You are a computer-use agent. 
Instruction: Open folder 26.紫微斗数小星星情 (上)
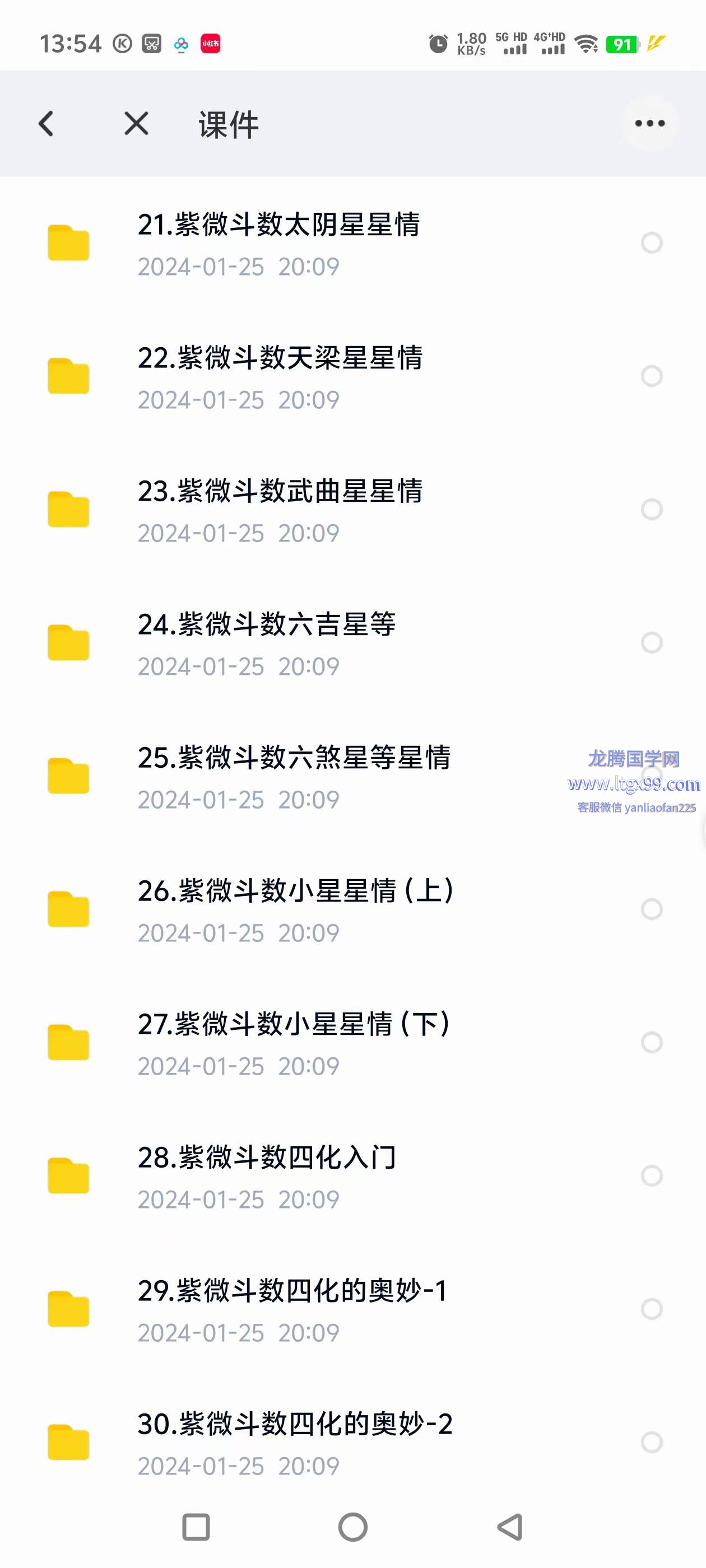pyautogui.click(x=295, y=909)
